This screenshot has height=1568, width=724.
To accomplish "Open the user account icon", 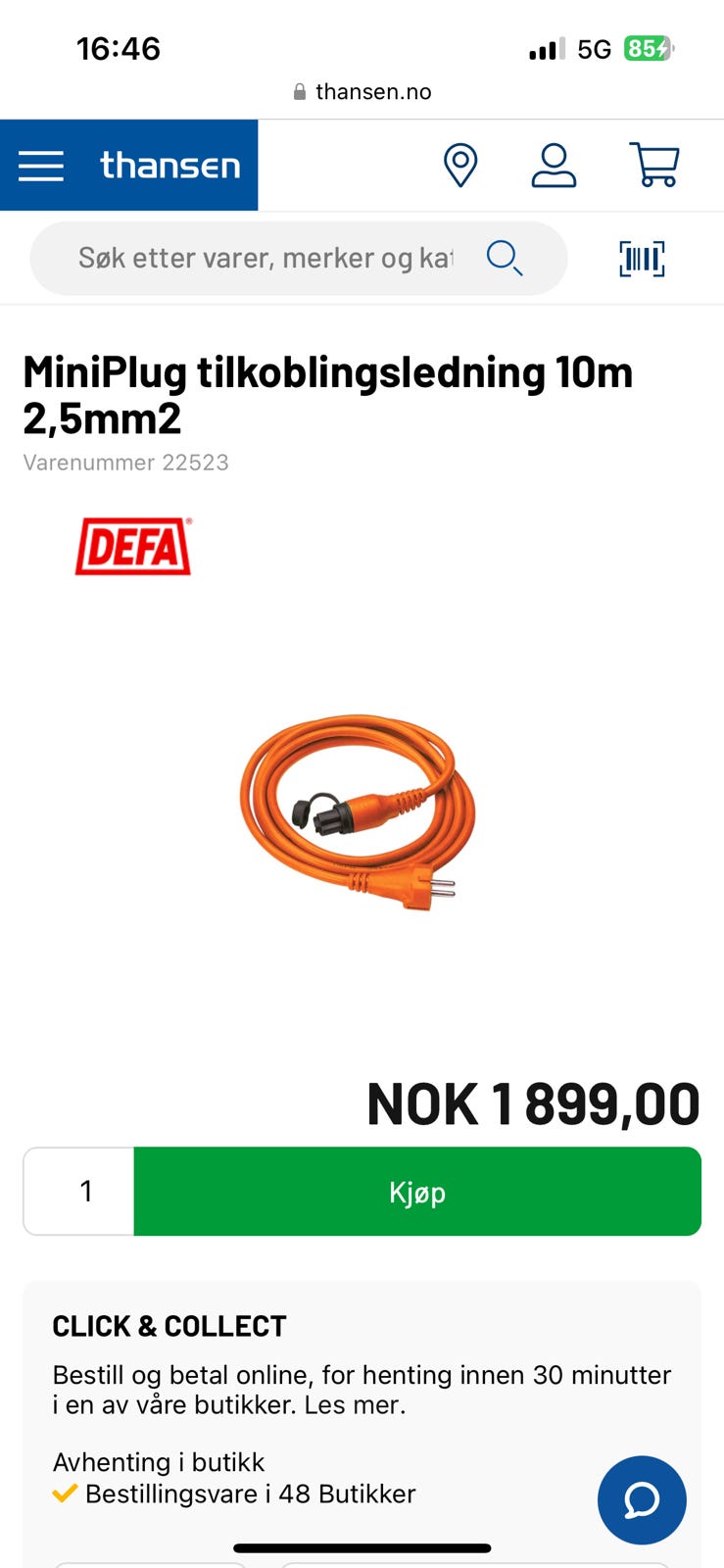I will pos(554,165).
